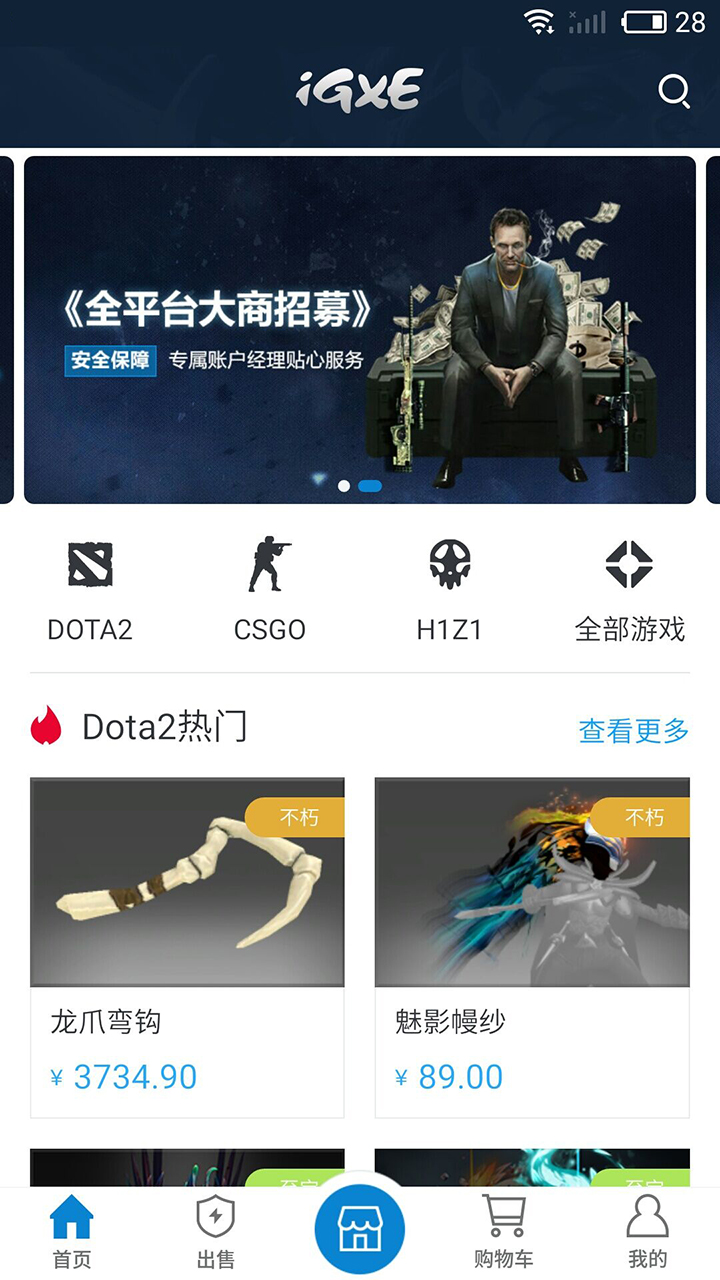Open the search magnifier
The width and height of the screenshot is (720, 1280).
pos(672,91)
